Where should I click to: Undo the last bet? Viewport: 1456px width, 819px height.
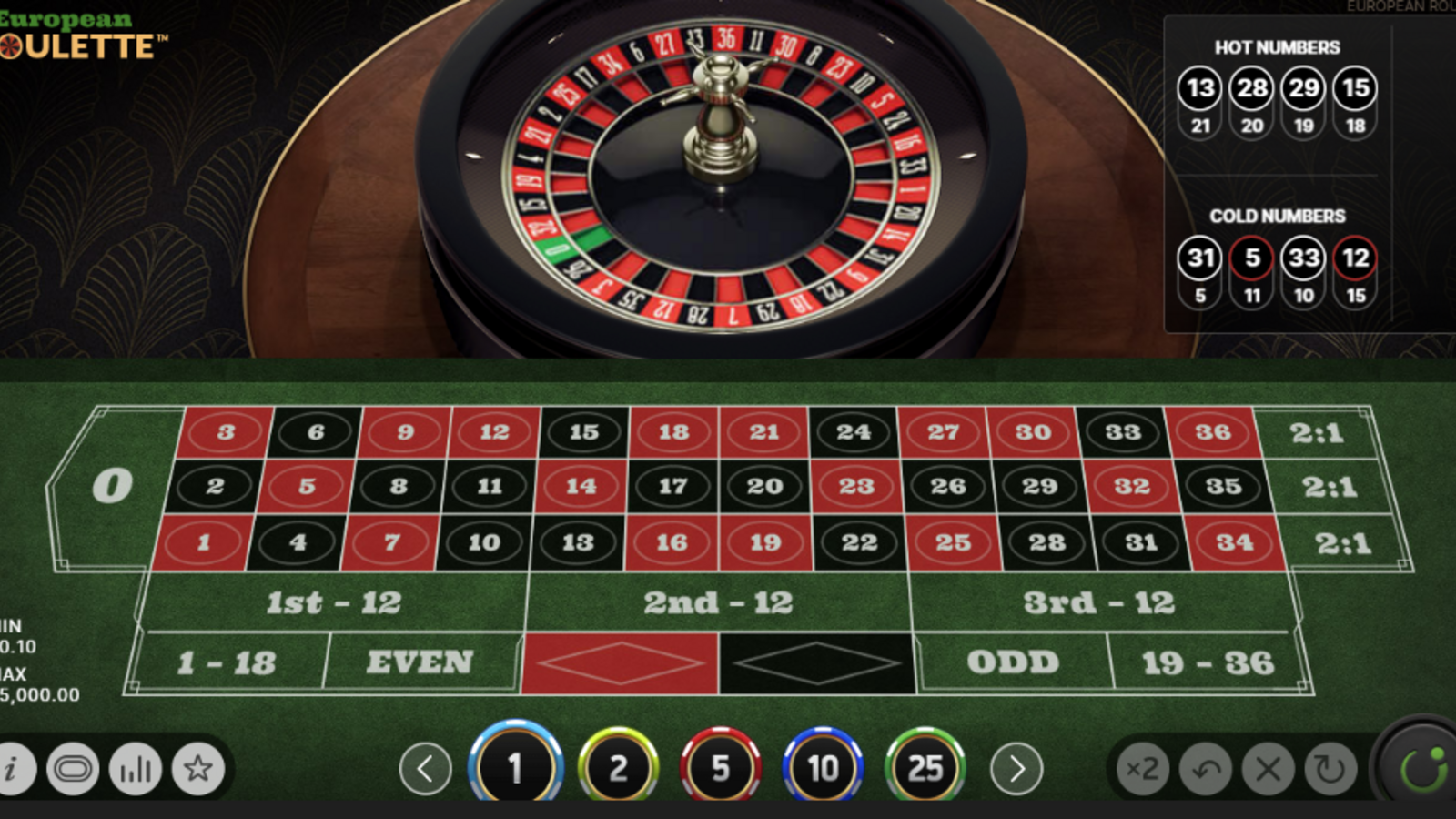(1206, 769)
